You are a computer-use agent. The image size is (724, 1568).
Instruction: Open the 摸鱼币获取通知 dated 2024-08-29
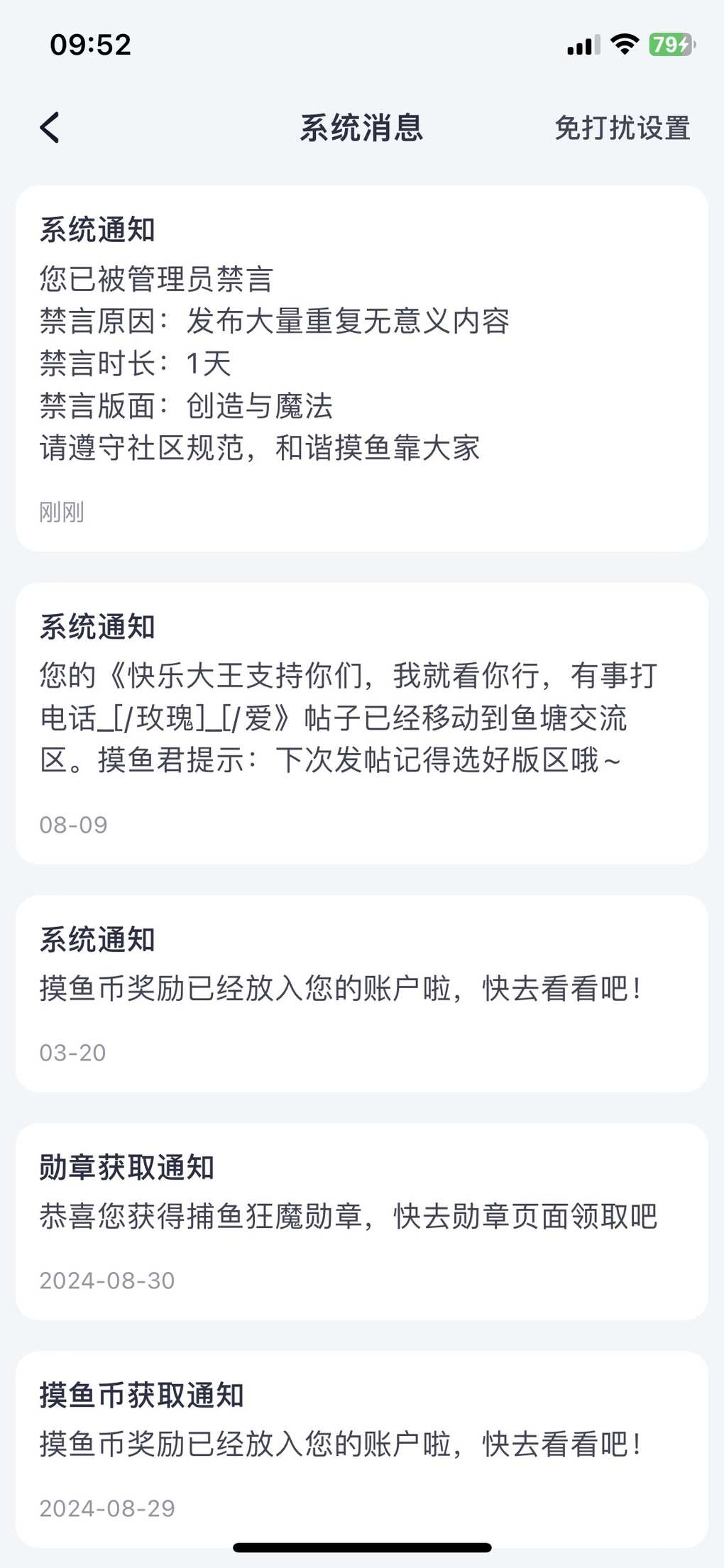pos(362,1449)
